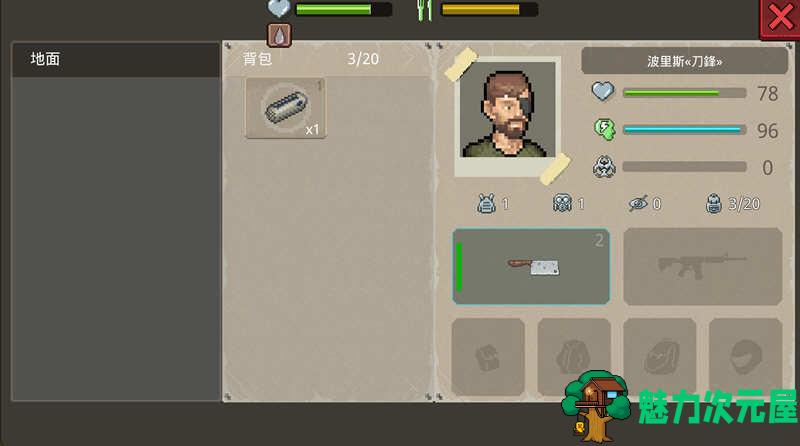Select the metal item in the backpack

pyautogui.click(x=286, y=108)
